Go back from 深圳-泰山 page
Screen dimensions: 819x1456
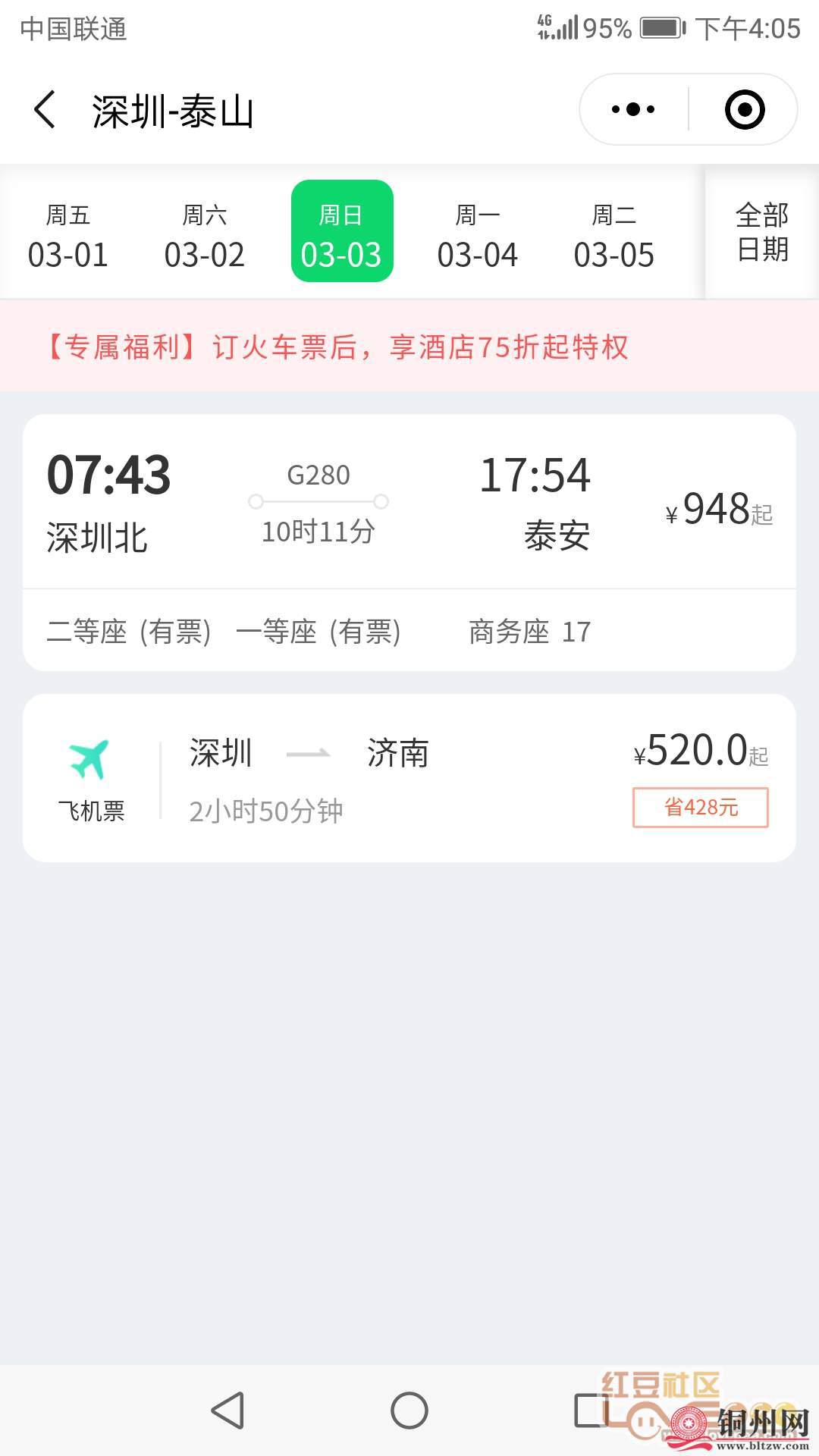(x=45, y=110)
